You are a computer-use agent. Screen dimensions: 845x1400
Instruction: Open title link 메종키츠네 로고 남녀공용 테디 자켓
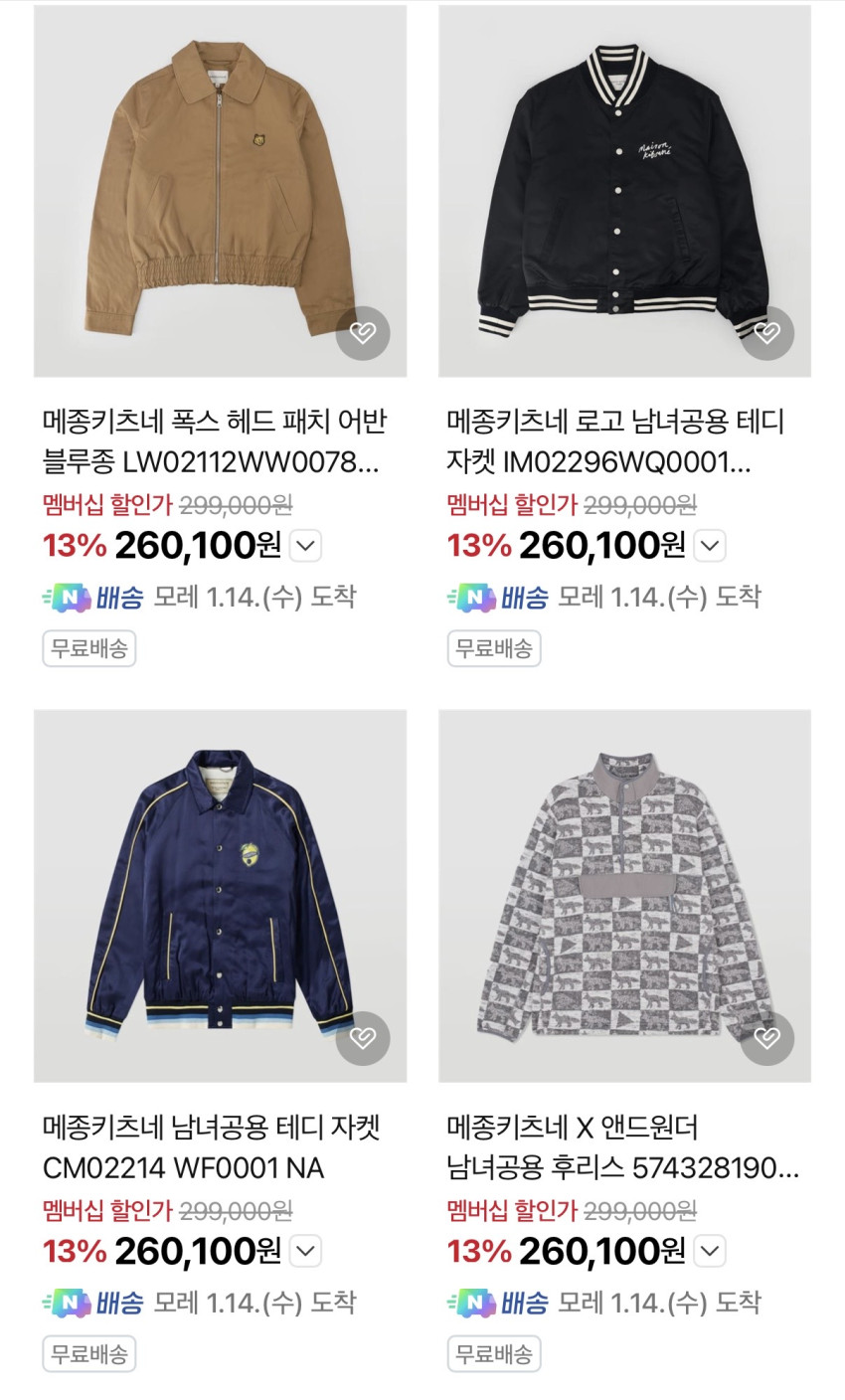pyautogui.click(x=614, y=441)
